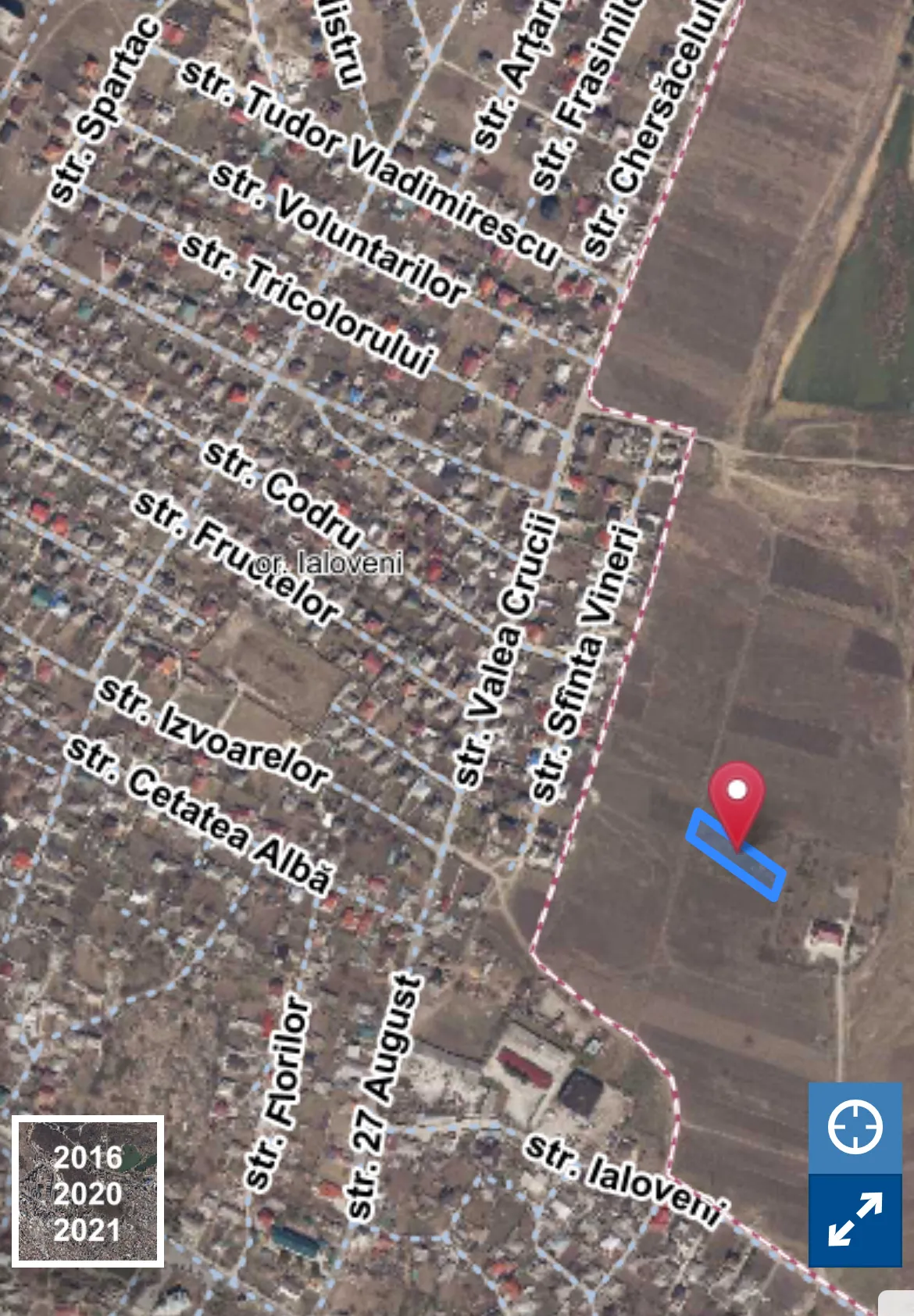The image size is (914, 1316).
Task: Tap the red location pin marker
Action: click(736, 803)
